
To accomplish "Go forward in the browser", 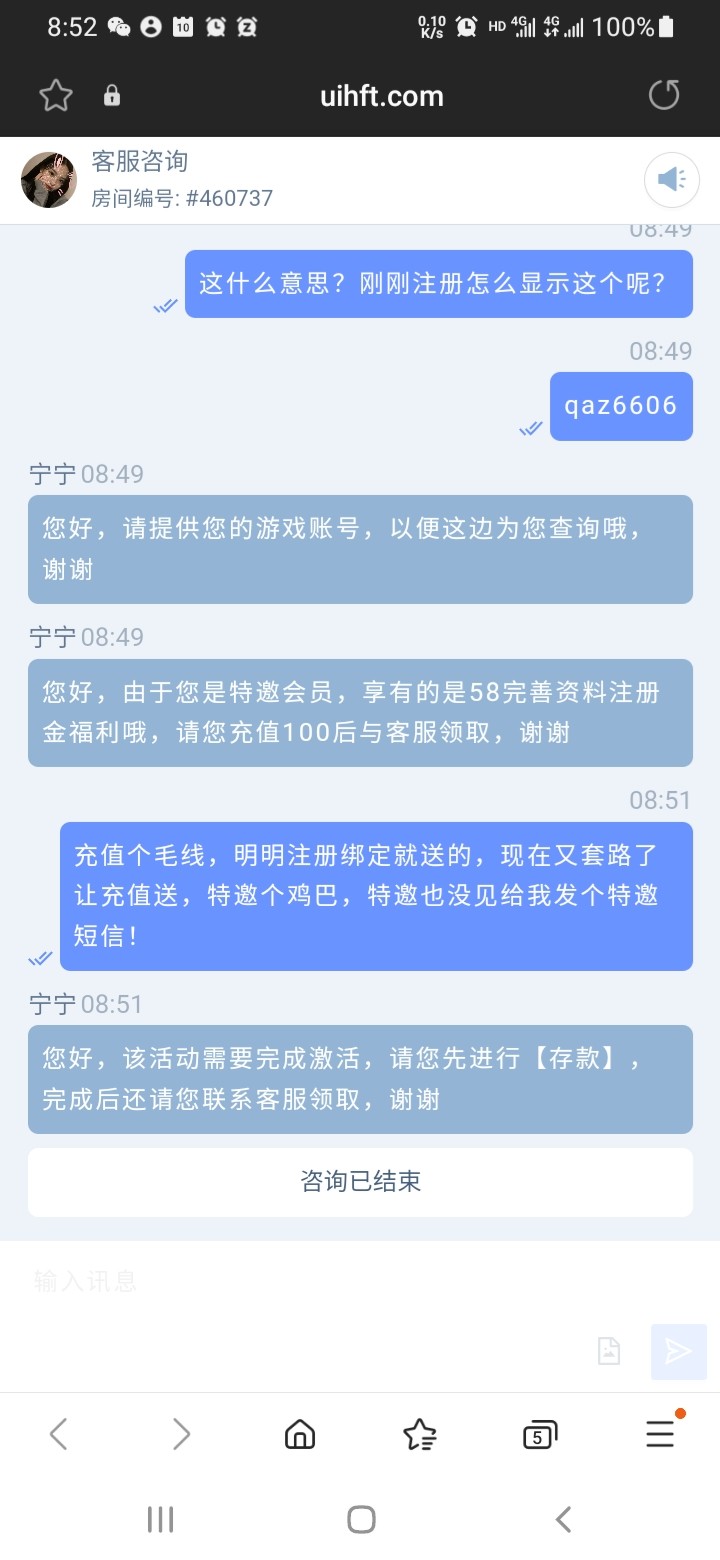I will click(181, 1434).
